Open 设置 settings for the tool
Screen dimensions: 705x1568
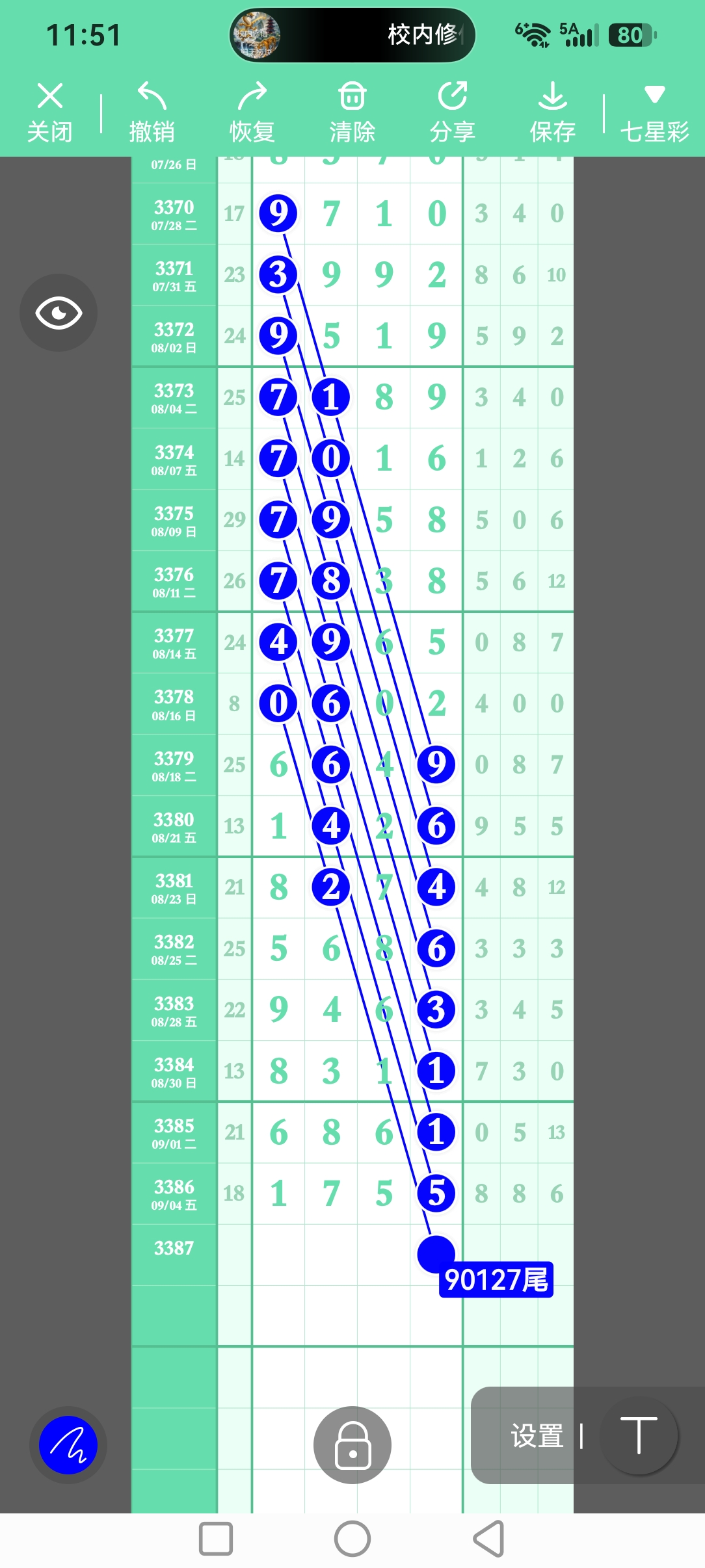coord(537,1436)
